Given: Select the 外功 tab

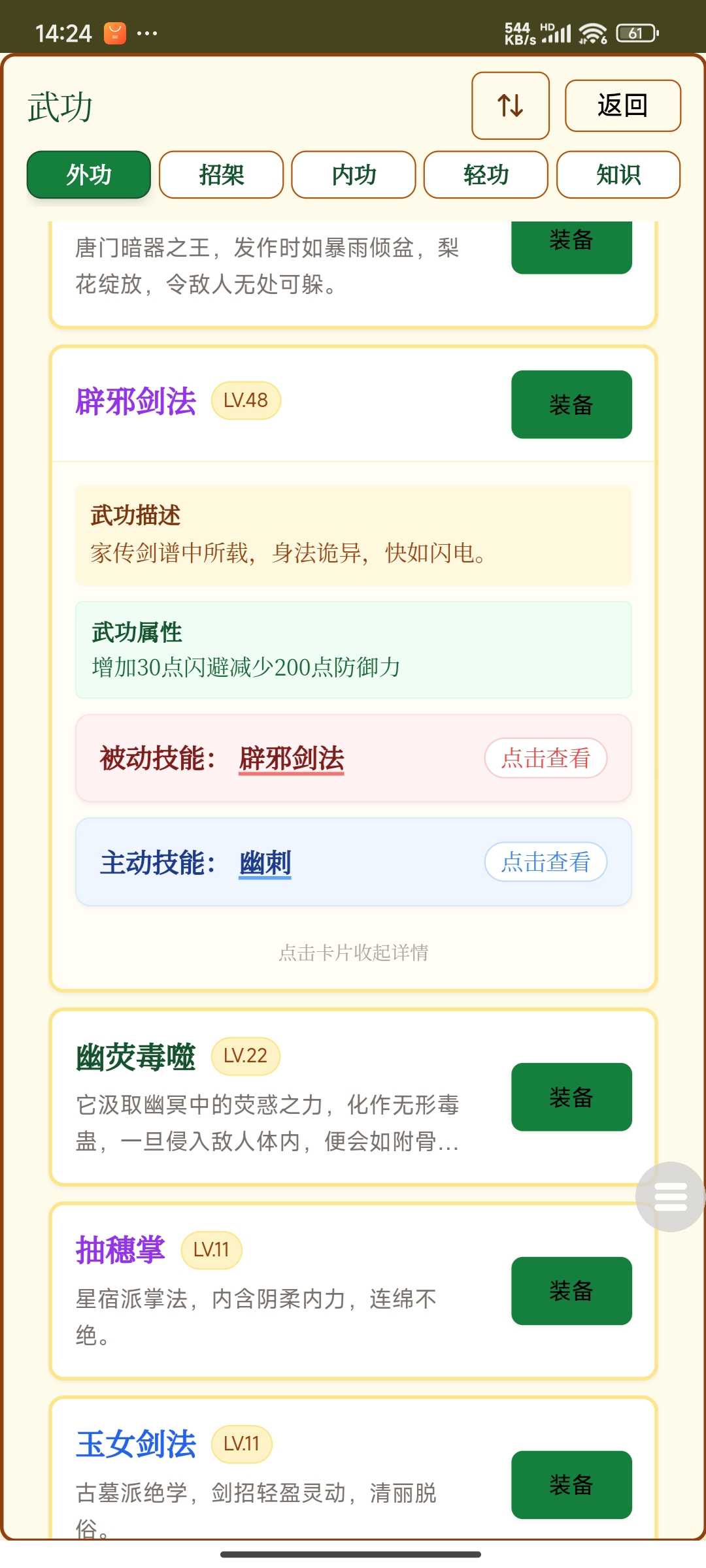Looking at the screenshot, I should click(x=89, y=175).
